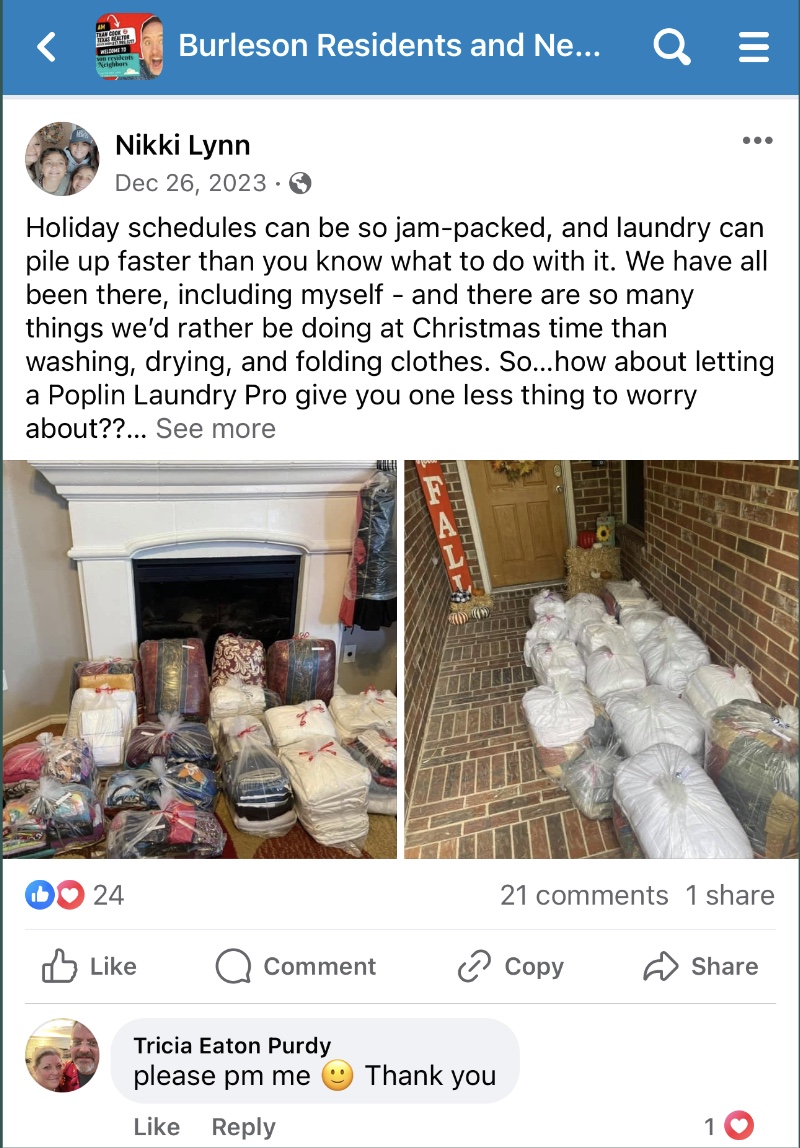
Task: Search within the group
Action: coord(671,46)
